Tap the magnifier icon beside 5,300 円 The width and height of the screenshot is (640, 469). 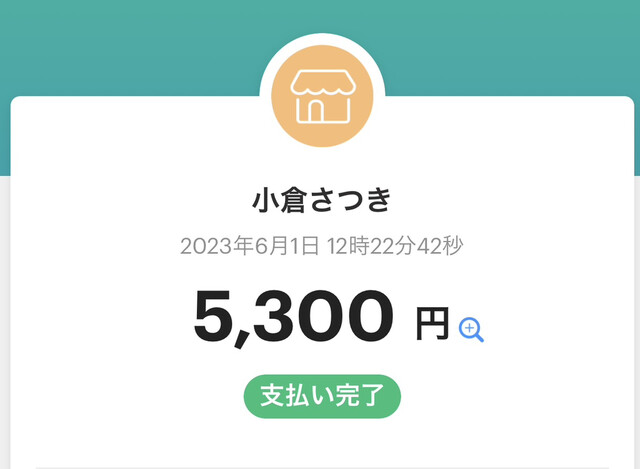pyautogui.click(x=471, y=329)
